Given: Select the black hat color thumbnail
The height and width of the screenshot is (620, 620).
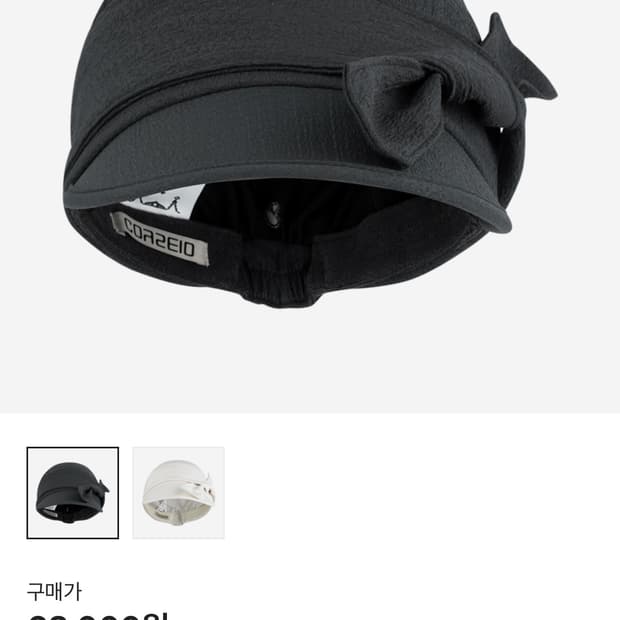Looking at the screenshot, I should point(73,493).
